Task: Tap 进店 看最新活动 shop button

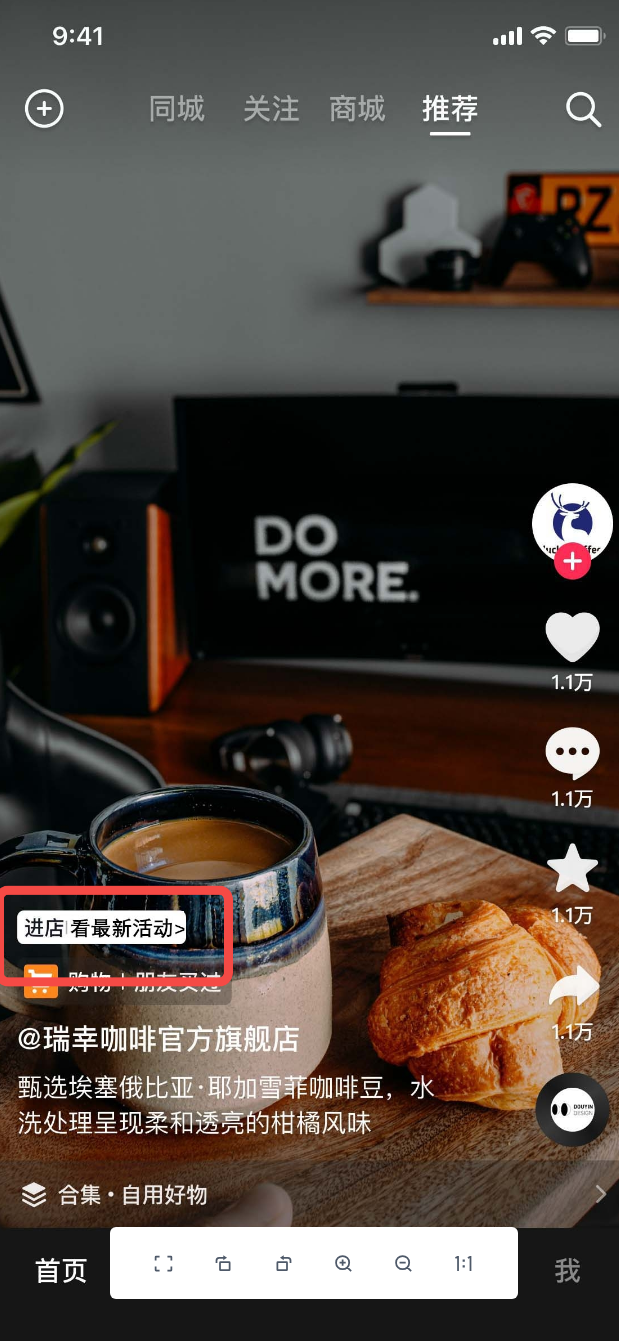Action: [102, 928]
